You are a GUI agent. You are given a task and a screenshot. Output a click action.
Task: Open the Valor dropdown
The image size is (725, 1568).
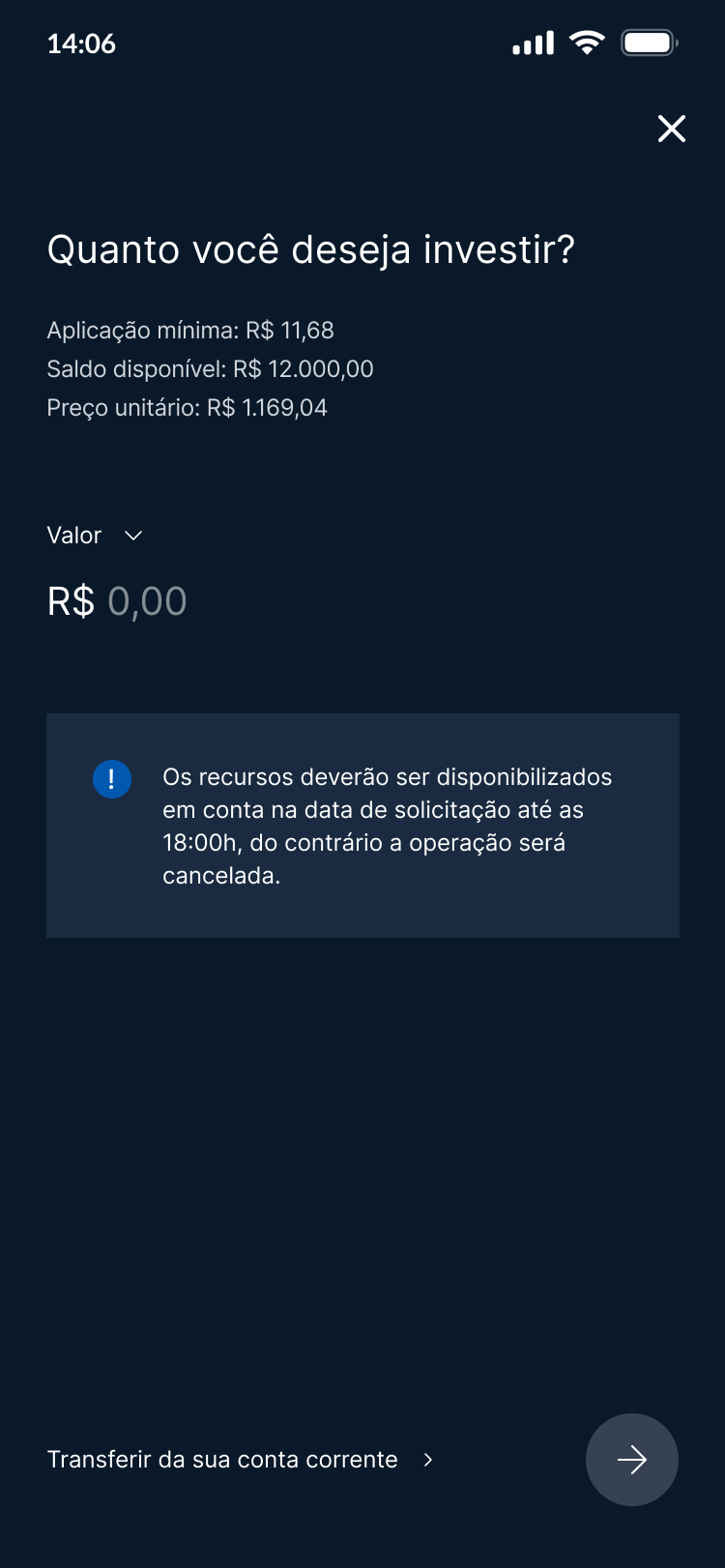(94, 535)
